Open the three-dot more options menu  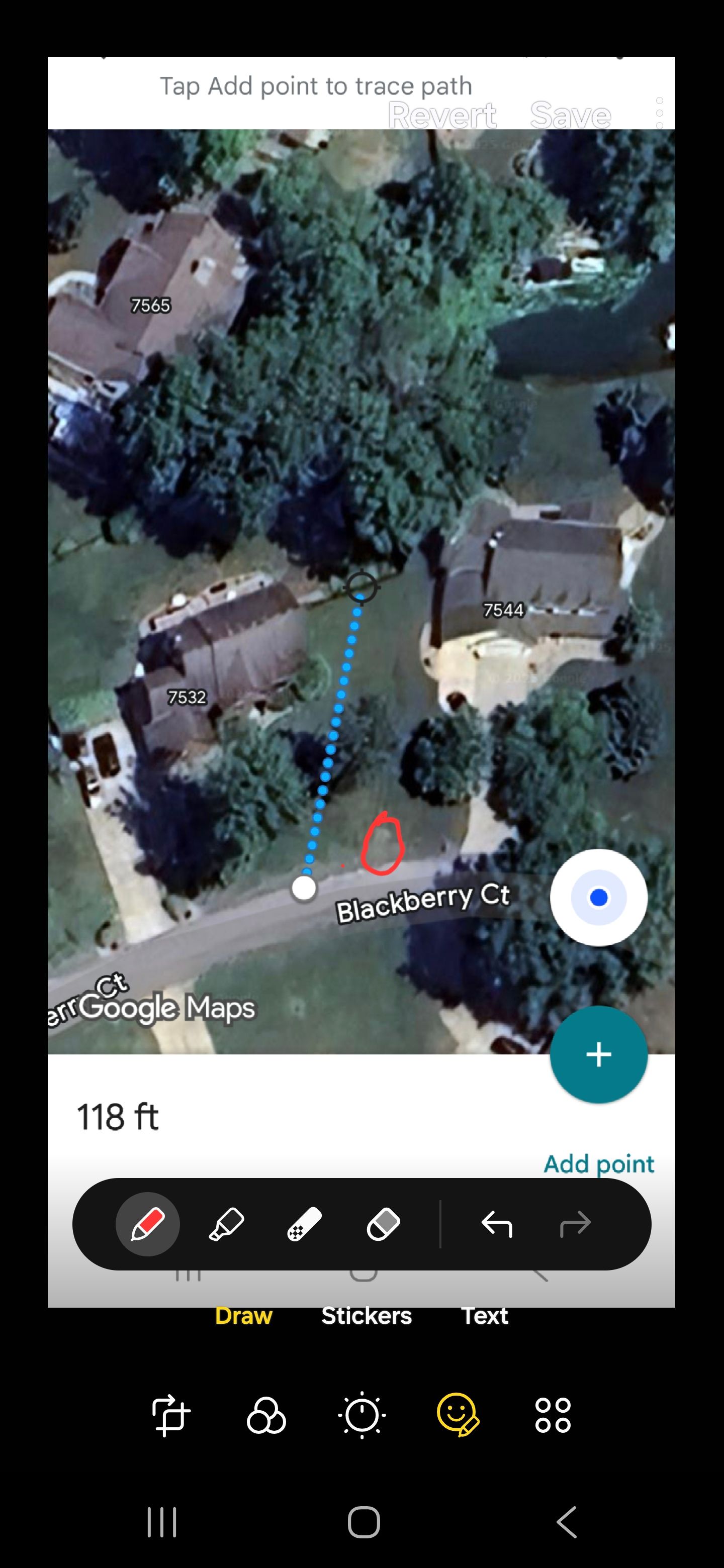pyautogui.click(x=659, y=113)
